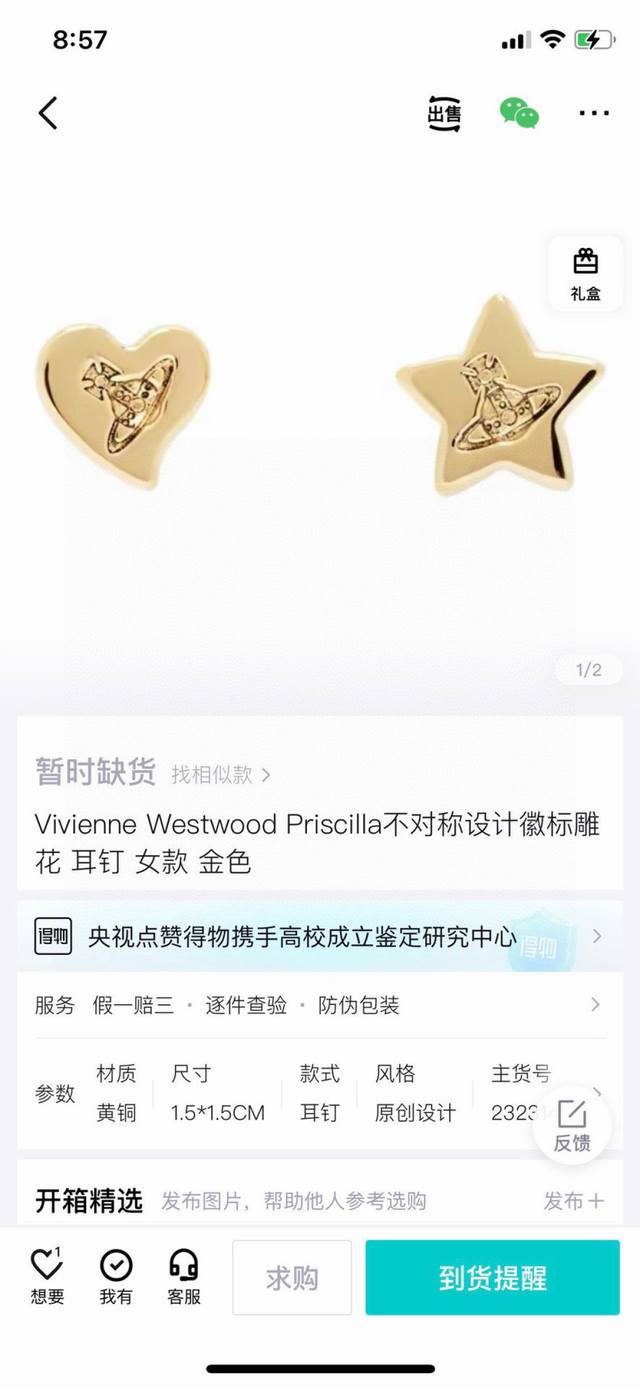
Task: Add item to 想要 wishlist
Action: (47, 1277)
